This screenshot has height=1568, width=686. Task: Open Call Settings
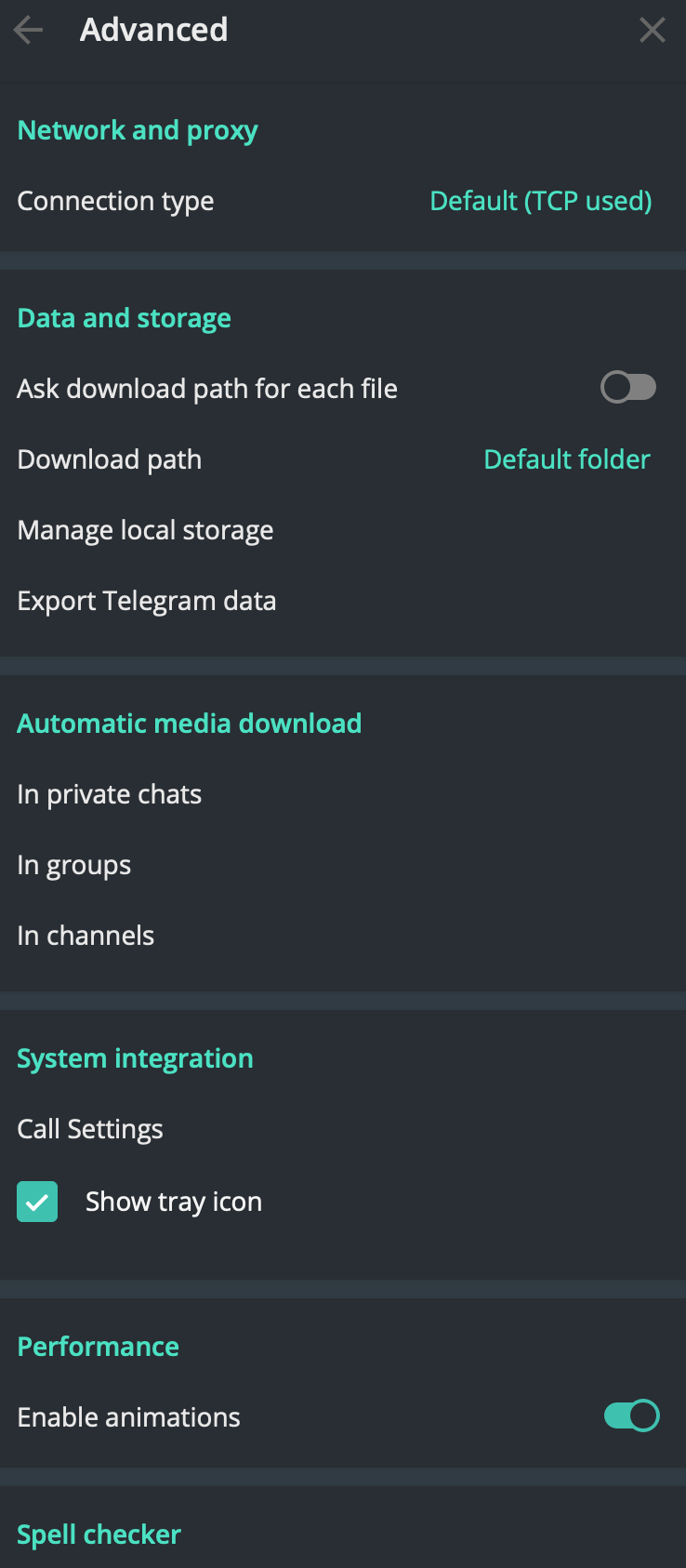click(90, 1129)
